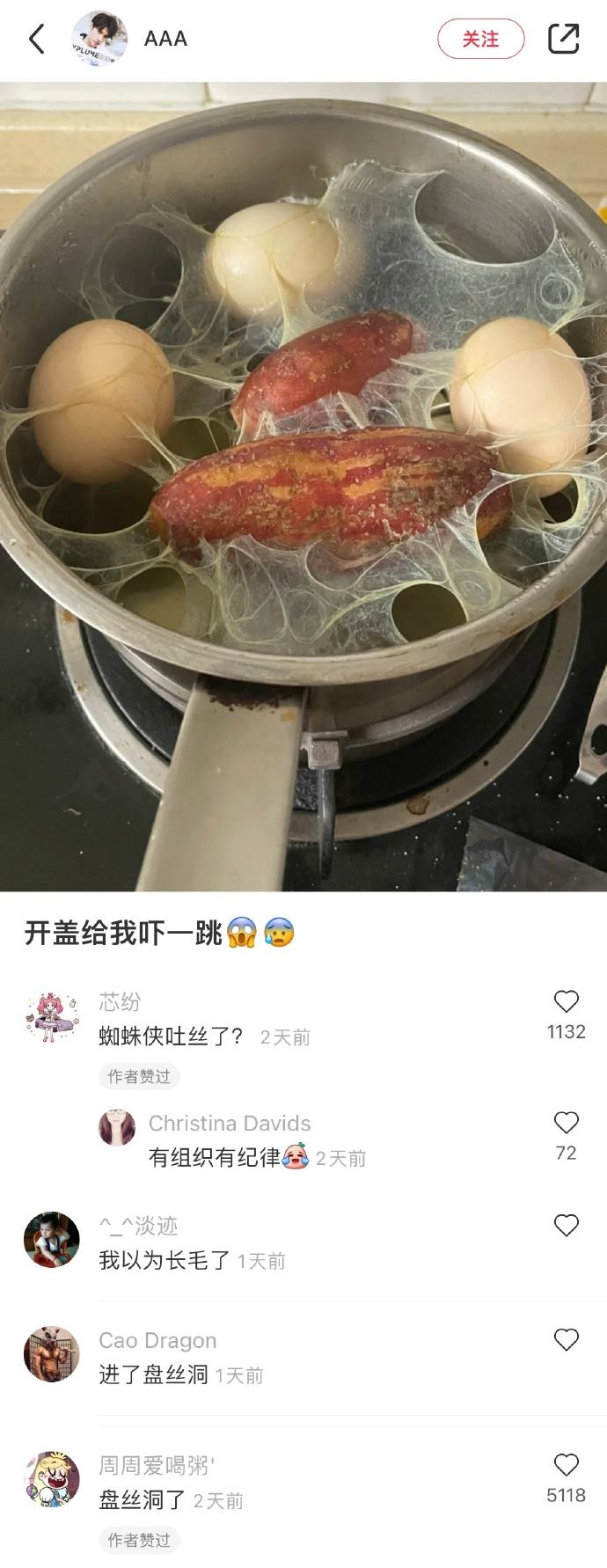Image resolution: width=607 pixels, height=1568 pixels.
Task: Open 芯纷's avatar
Action: pos(52,1017)
